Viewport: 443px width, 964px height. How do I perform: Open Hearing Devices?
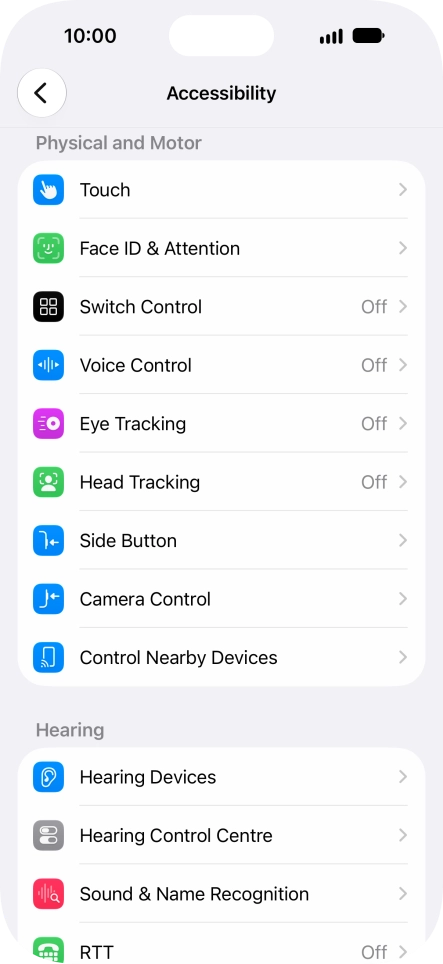pos(221,776)
